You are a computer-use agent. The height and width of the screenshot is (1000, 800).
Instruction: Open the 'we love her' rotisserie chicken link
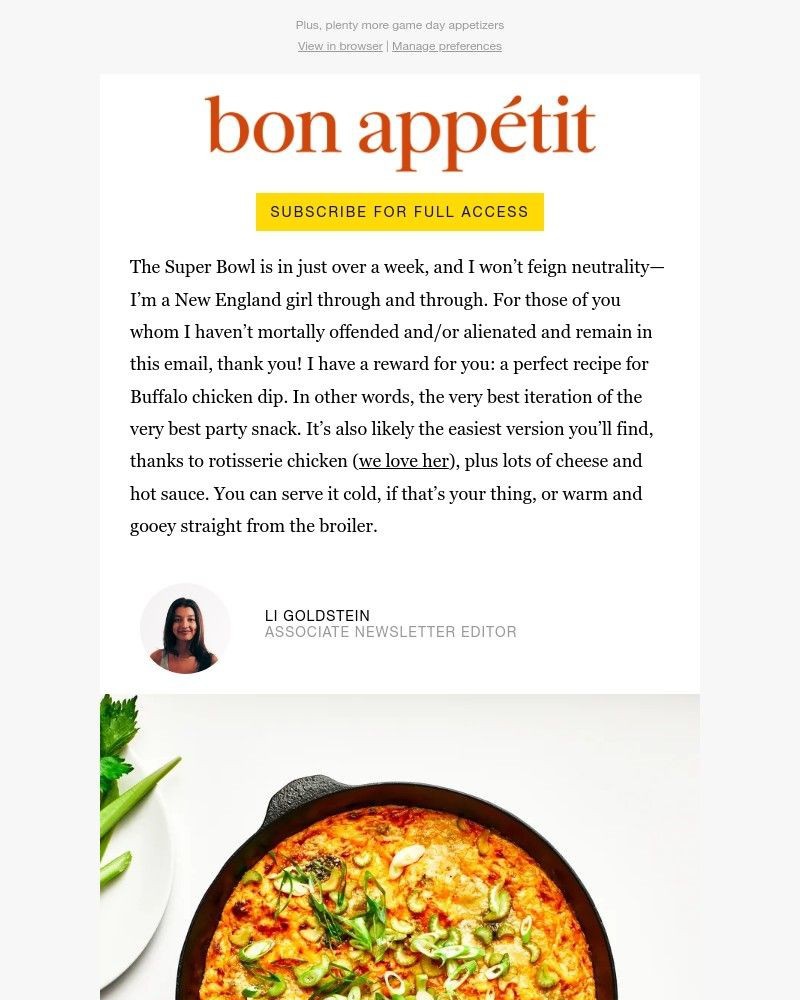405,461
